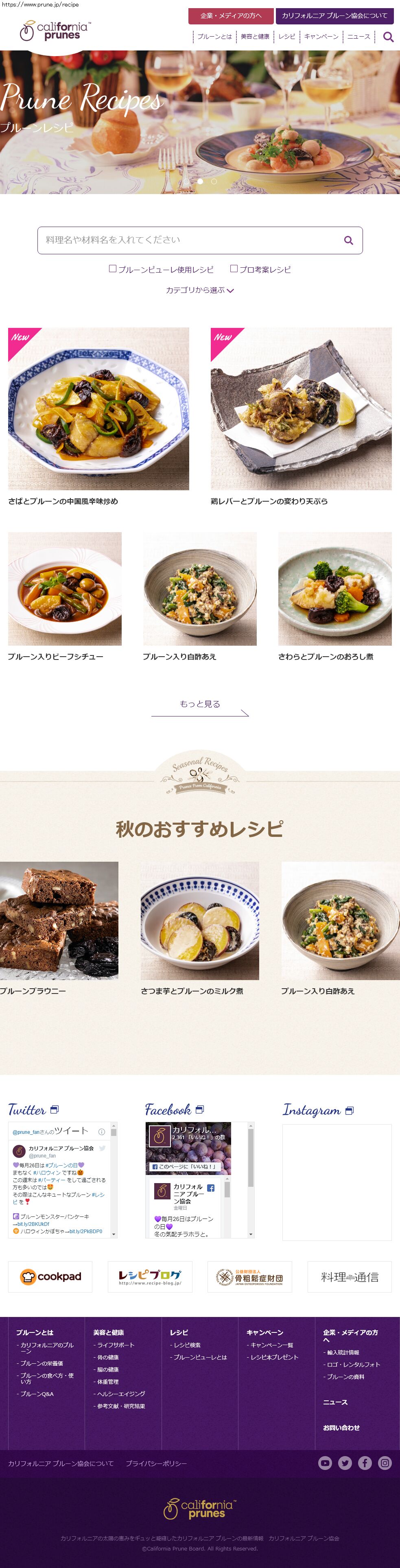Tap もっと見る to load more recipes
Image resolution: width=400 pixels, height=1568 pixels.
tap(200, 704)
